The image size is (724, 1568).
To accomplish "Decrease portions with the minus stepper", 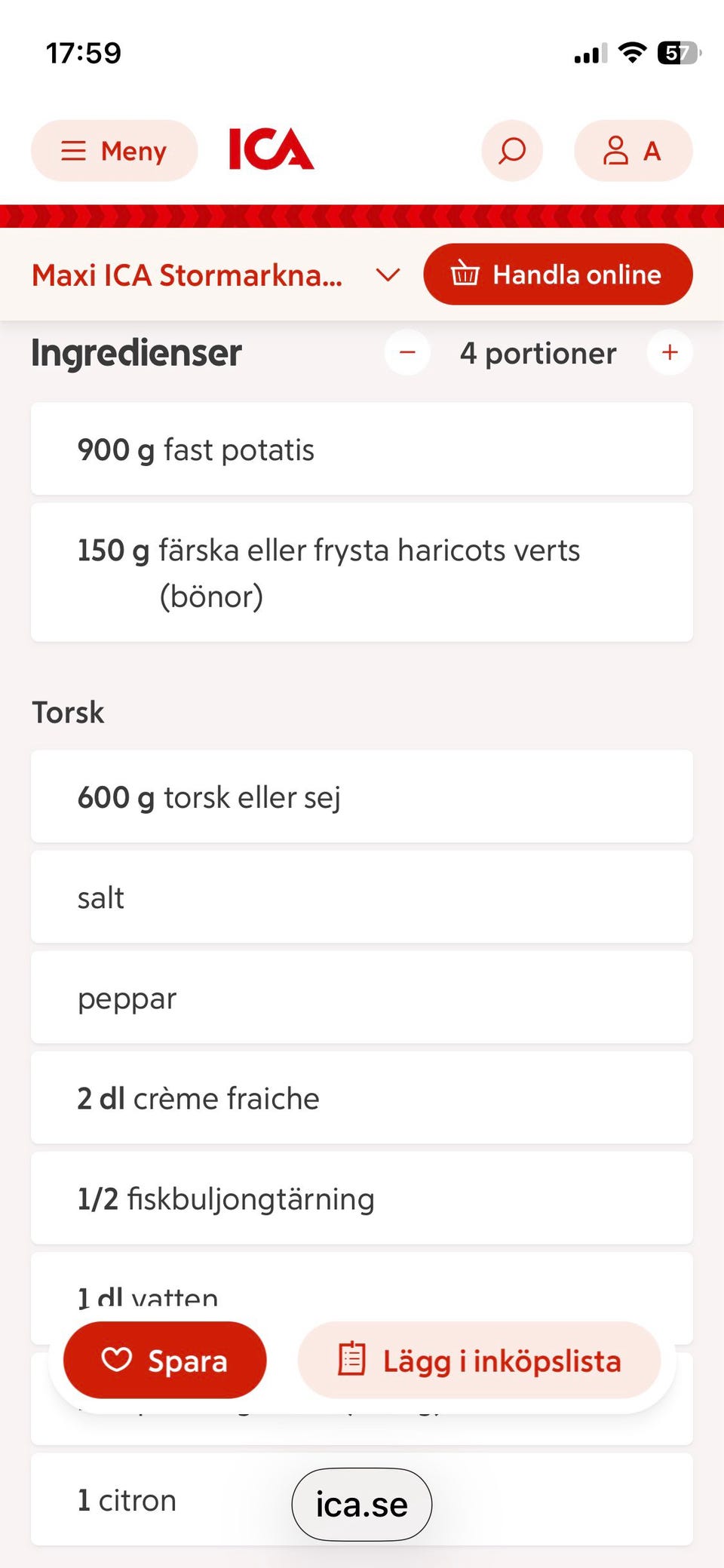I will pyautogui.click(x=406, y=353).
